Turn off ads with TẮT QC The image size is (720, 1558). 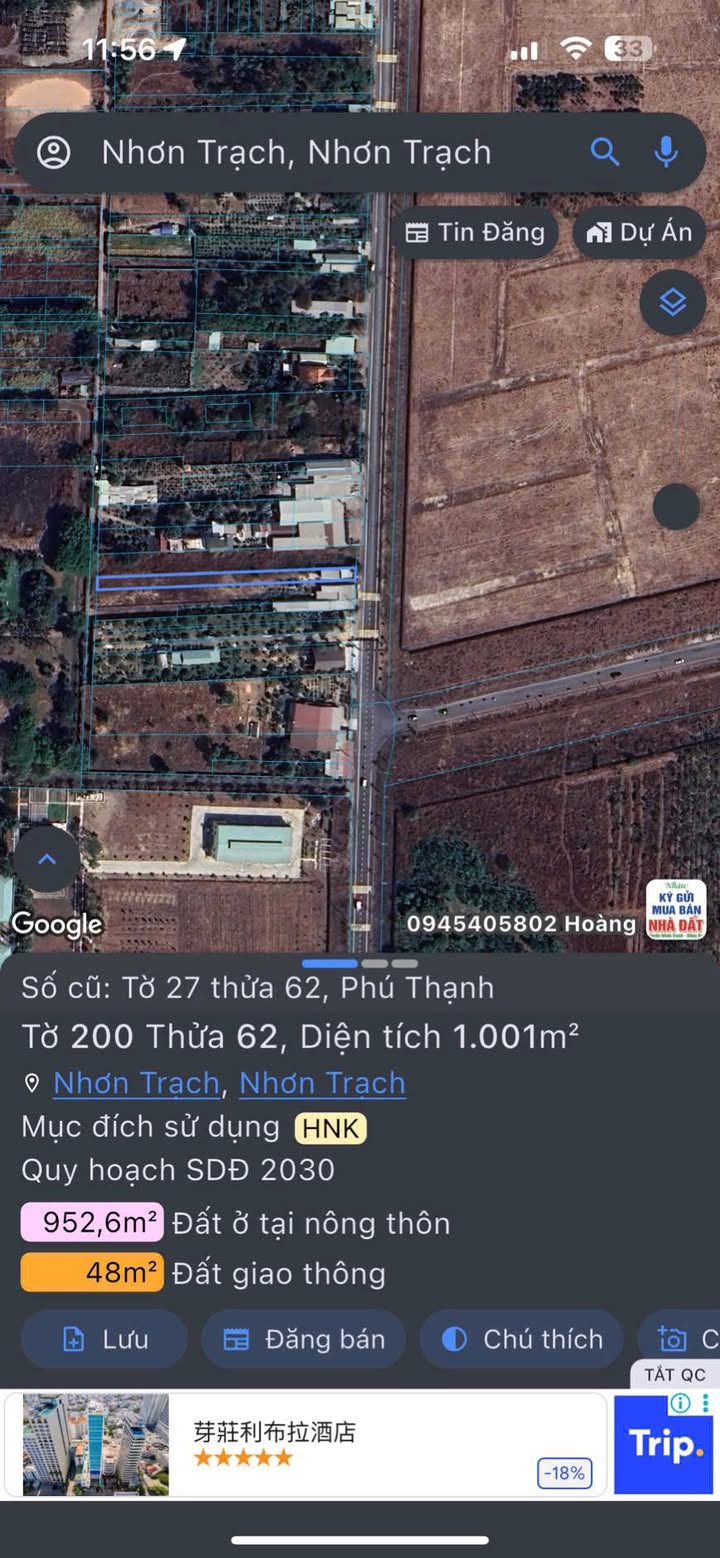click(x=674, y=1374)
